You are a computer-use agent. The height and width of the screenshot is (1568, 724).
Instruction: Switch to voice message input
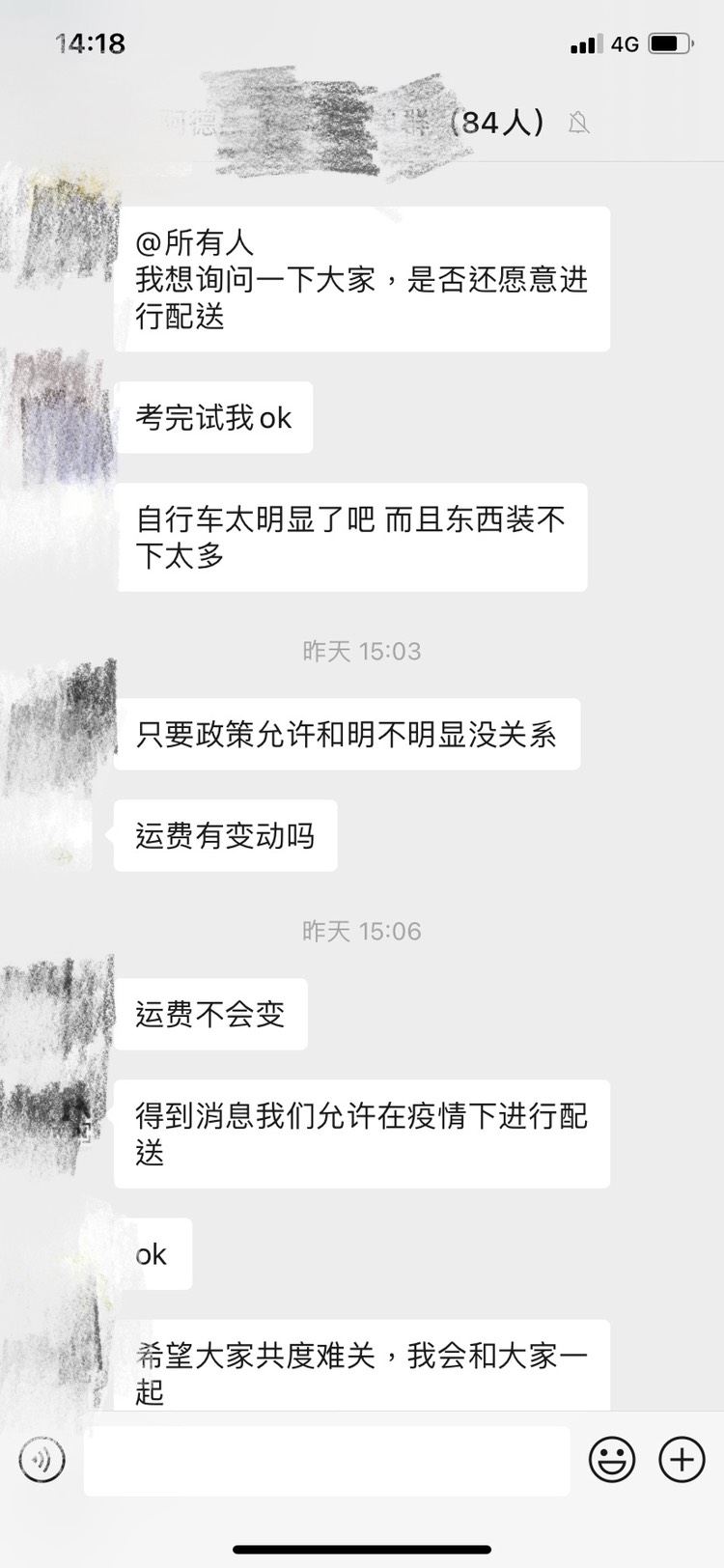pyautogui.click(x=42, y=1460)
